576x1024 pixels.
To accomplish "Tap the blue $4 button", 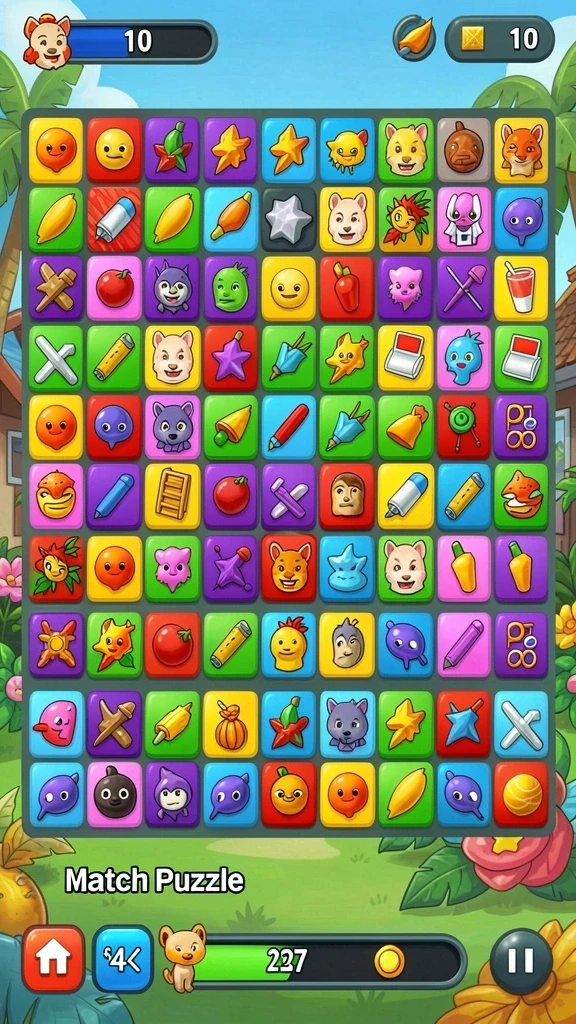I will (x=123, y=959).
